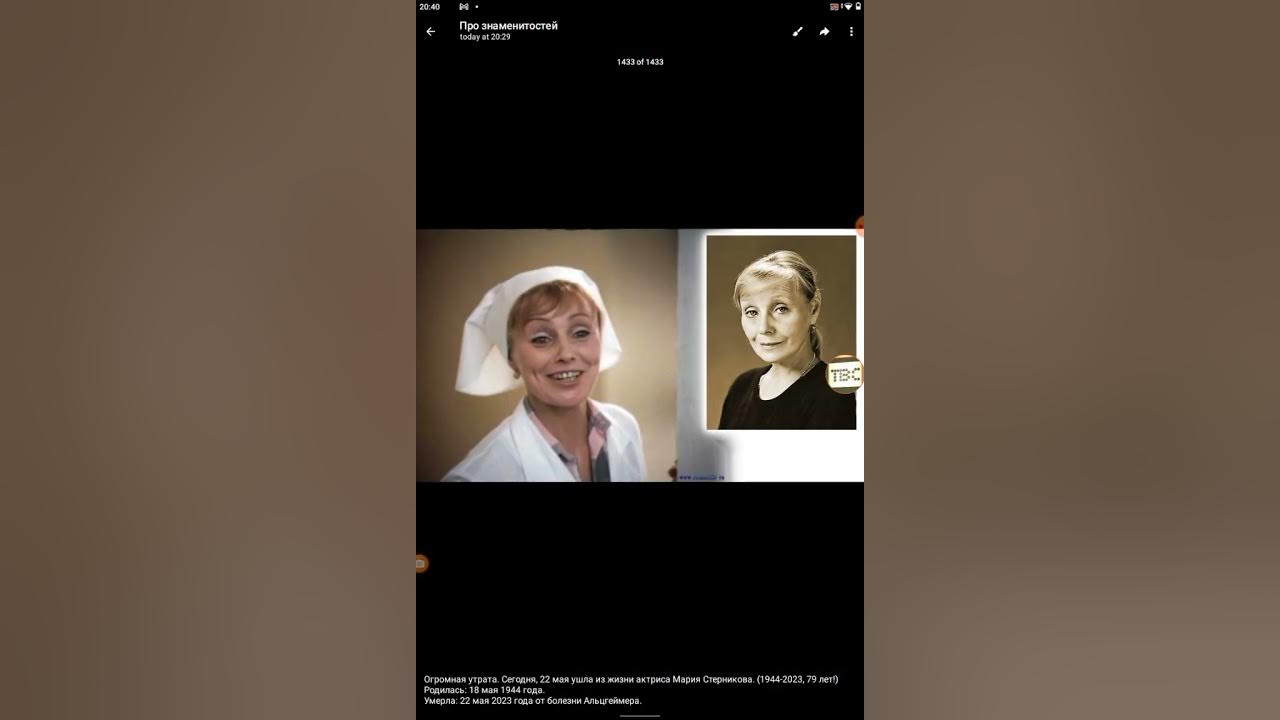
Task: Tap the orange floating camera bubble
Action: [421, 564]
